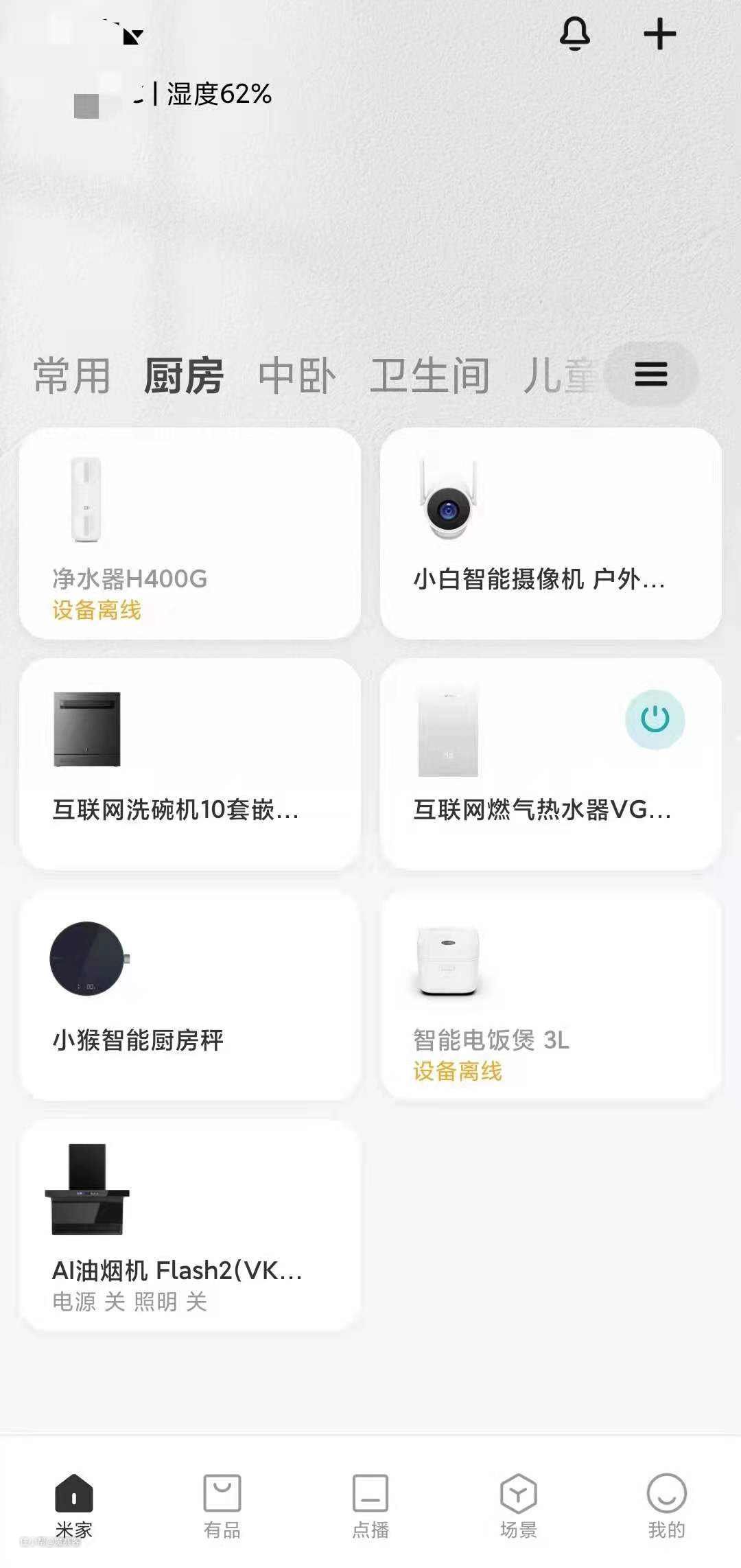Screen dimensions: 741x1568
Task: Open the AI油烟机 Flash2 card
Action: pyautogui.click(x=190, y=1226)
